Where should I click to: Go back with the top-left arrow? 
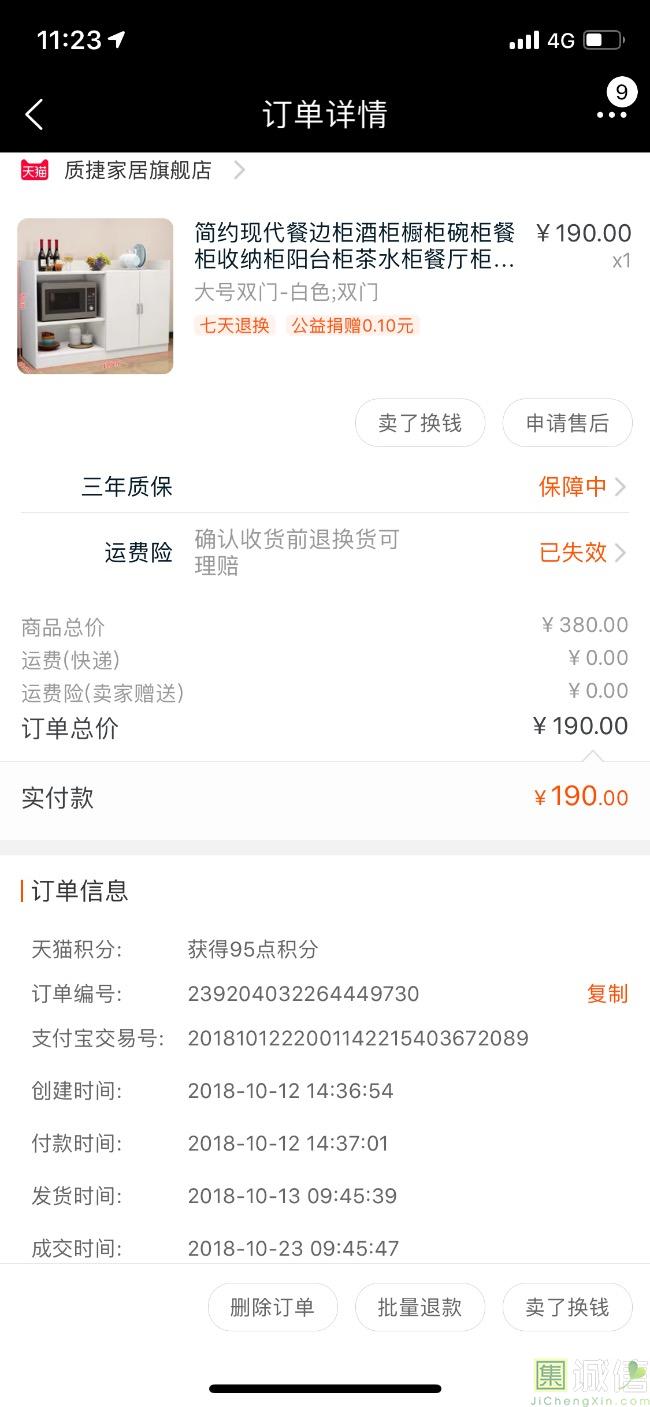pyautogui.click(x=34, y=114)
